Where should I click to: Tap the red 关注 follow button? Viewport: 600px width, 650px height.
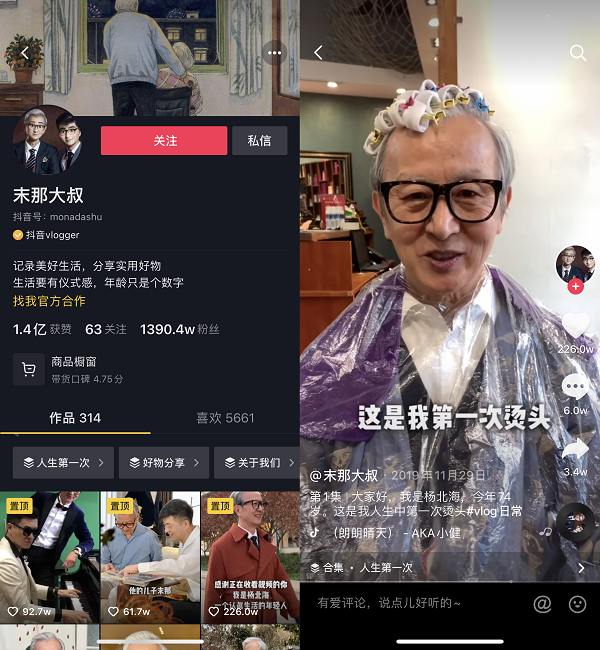click(165, 141)
